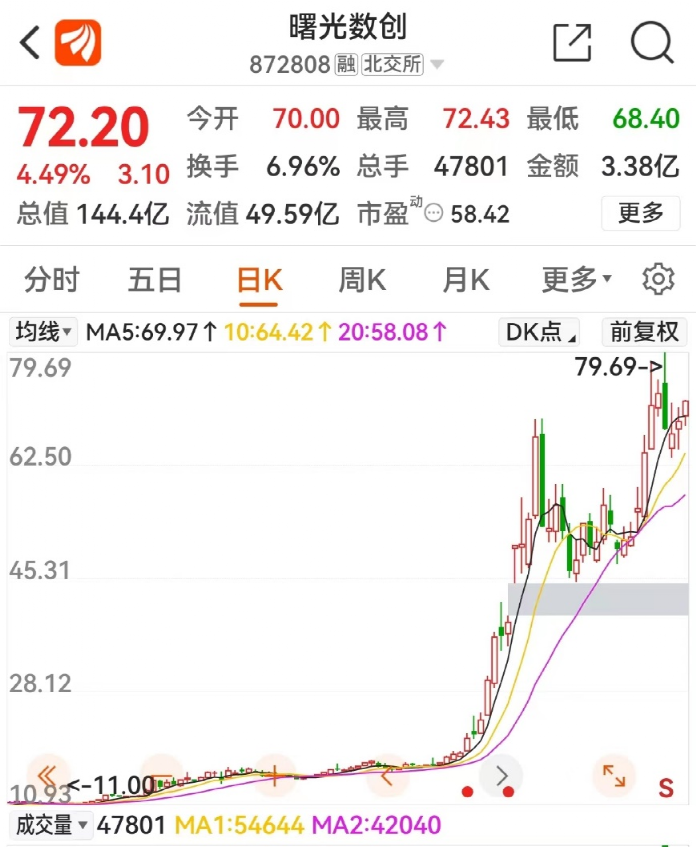696x847 pixels.
Task: Open the 均线 indicator dropdown
Action: [42, 332]
